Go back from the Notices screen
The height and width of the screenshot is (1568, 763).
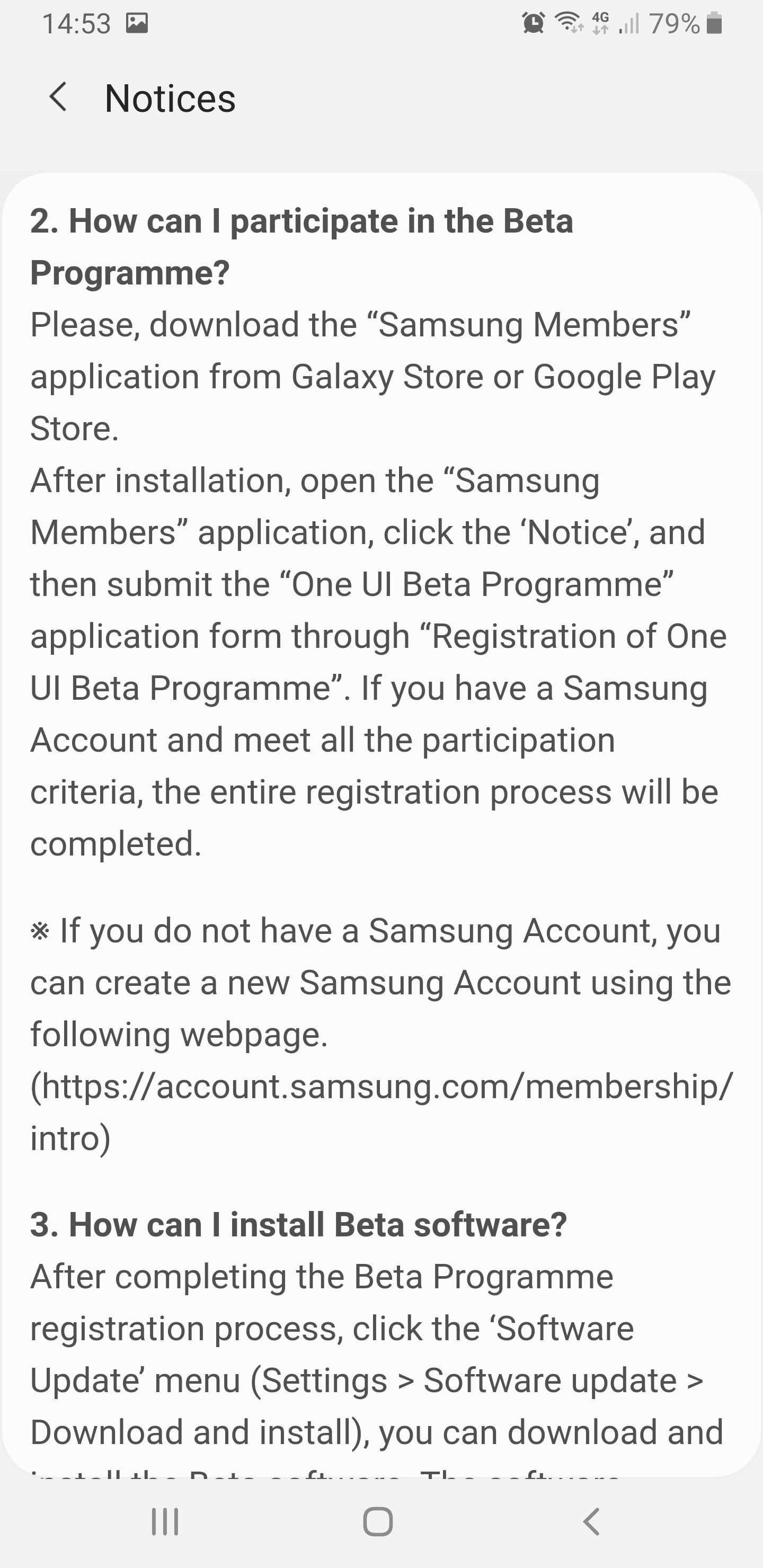point(58,97)
